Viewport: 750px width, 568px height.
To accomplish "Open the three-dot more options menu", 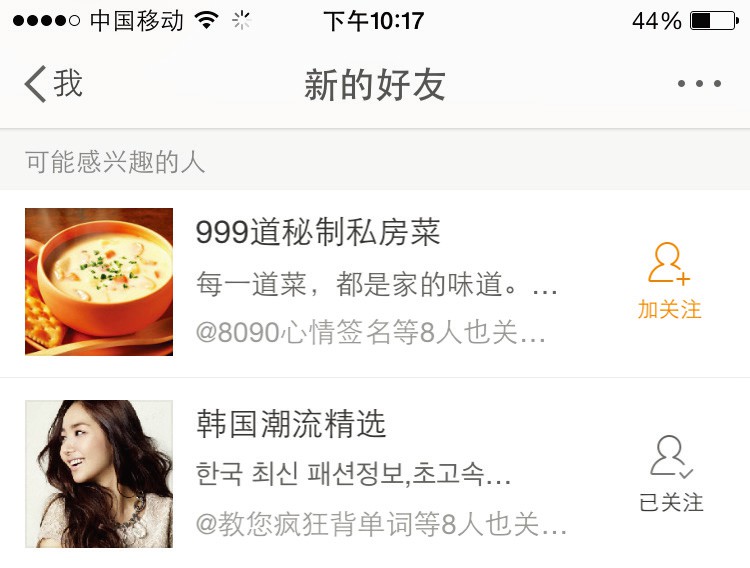I will [699, 84].
